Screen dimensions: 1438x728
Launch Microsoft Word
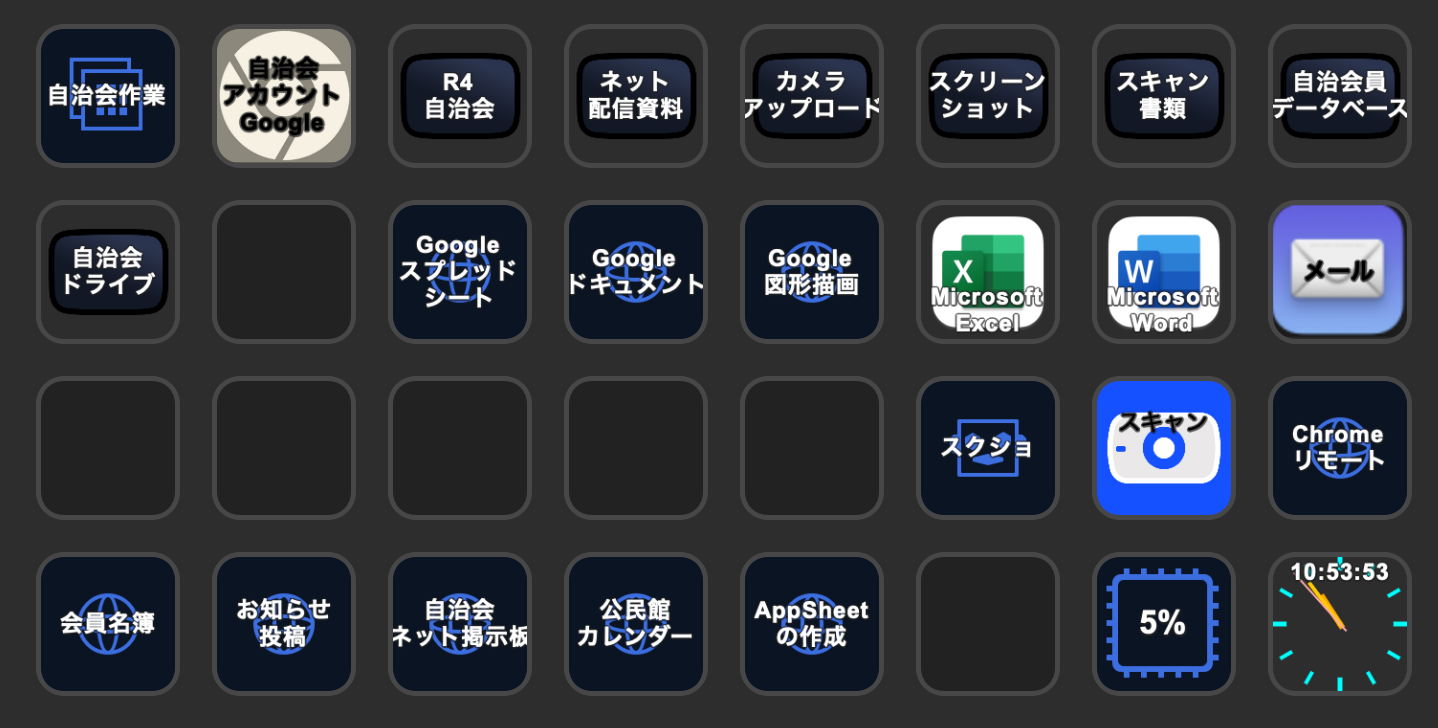1164,272
